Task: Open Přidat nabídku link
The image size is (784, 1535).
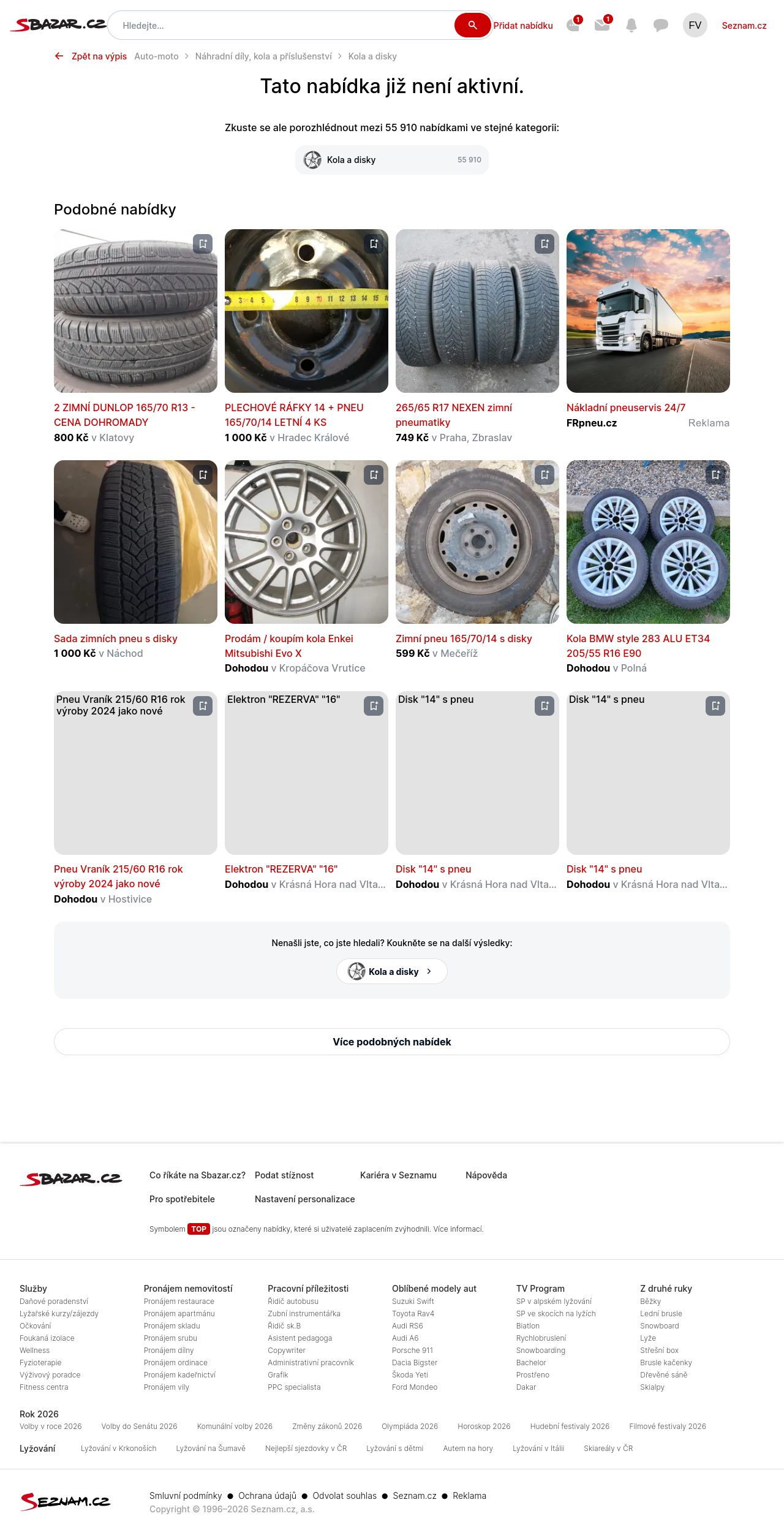Action: (523, 26)
